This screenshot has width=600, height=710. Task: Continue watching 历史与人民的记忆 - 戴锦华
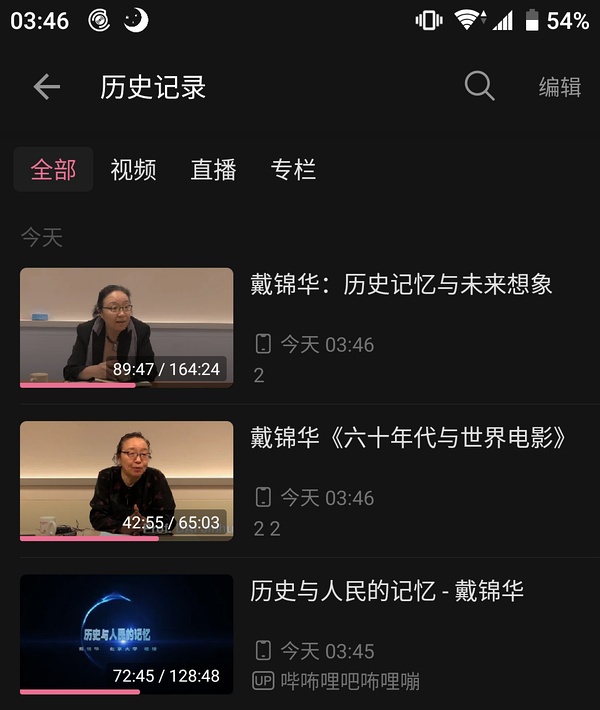pyautogui.click(x=126, y=634)
